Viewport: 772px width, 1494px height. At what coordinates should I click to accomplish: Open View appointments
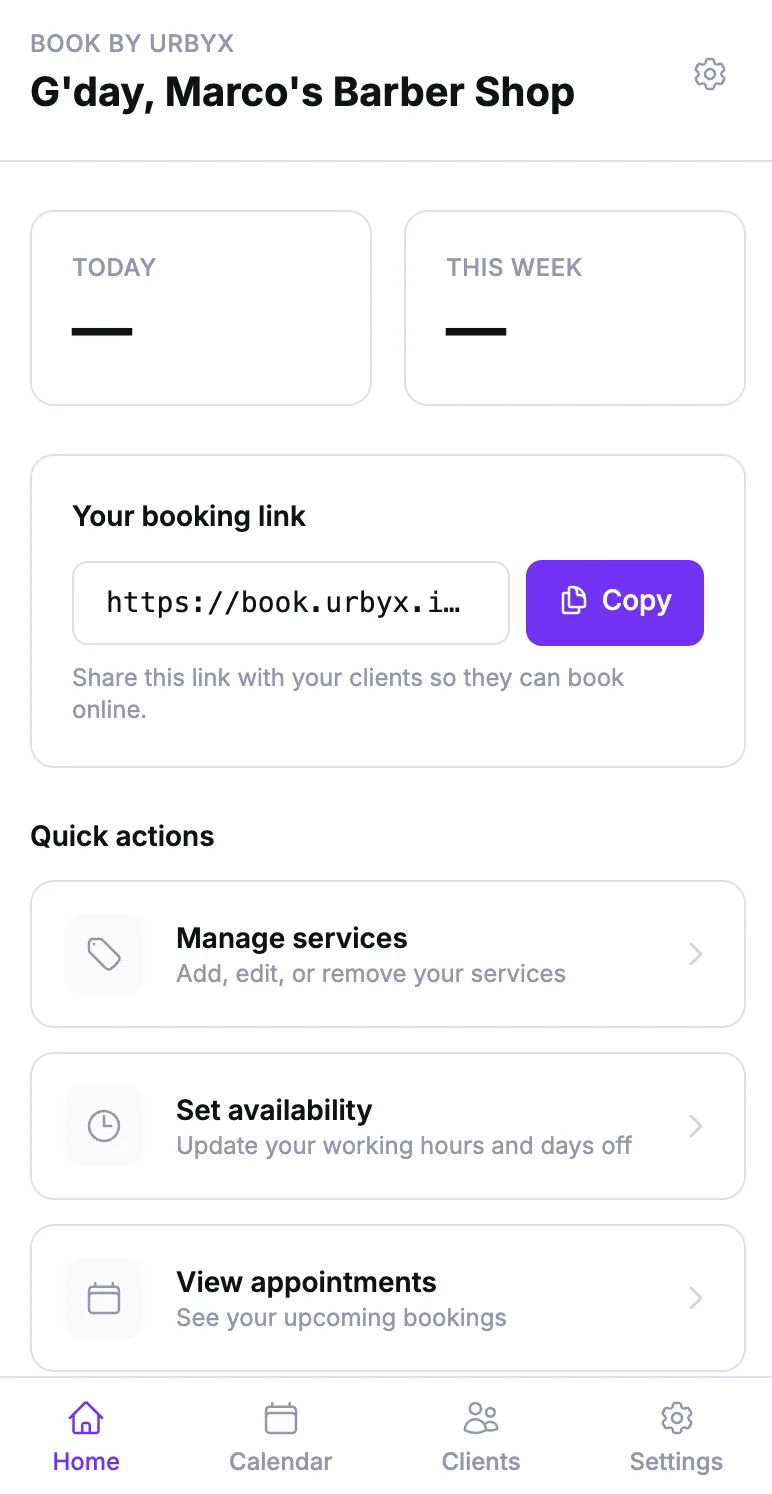click(x=388, y=1298)
